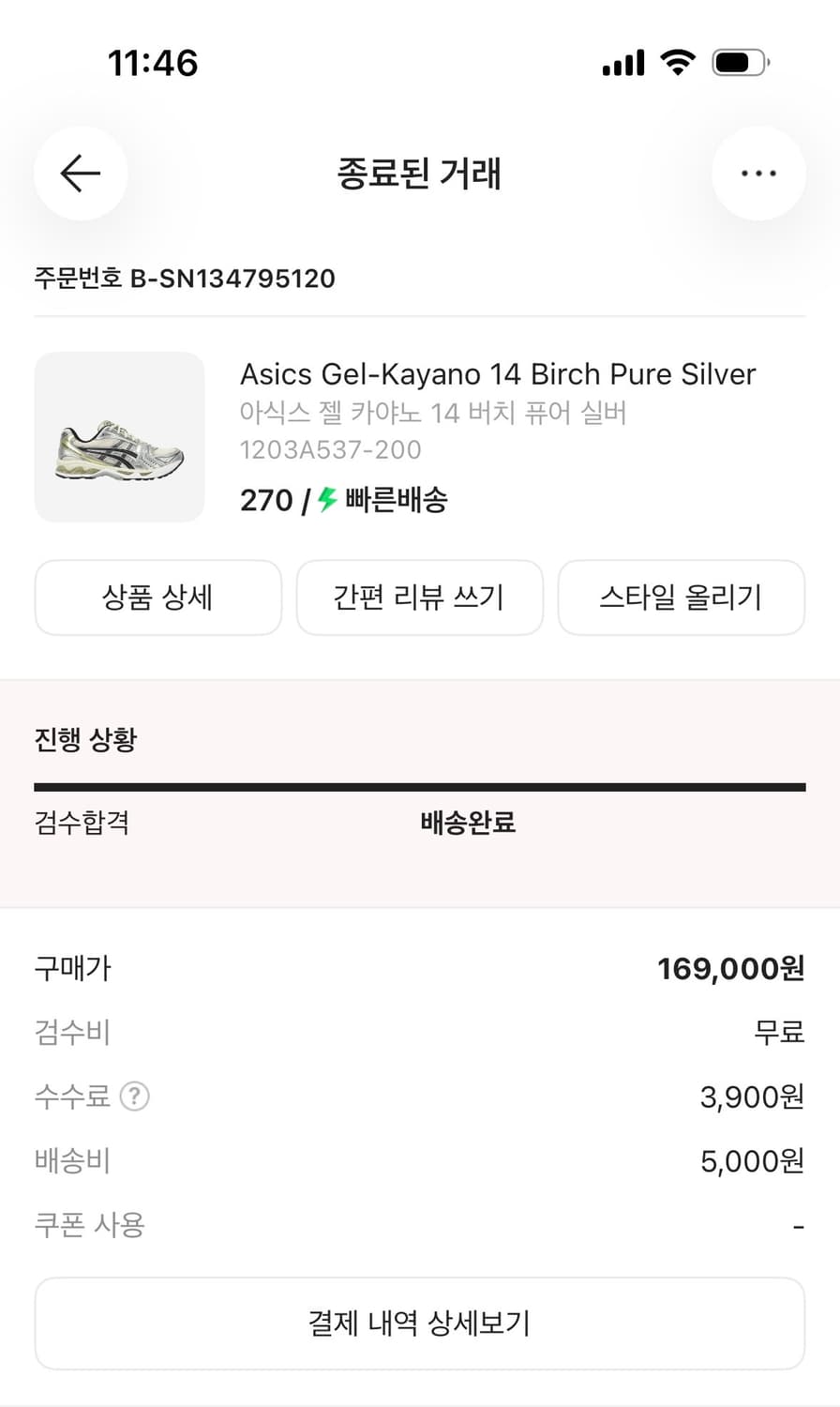
Task: Open 결제 내역 상세보기 payment details
Action: point(419,1323)
